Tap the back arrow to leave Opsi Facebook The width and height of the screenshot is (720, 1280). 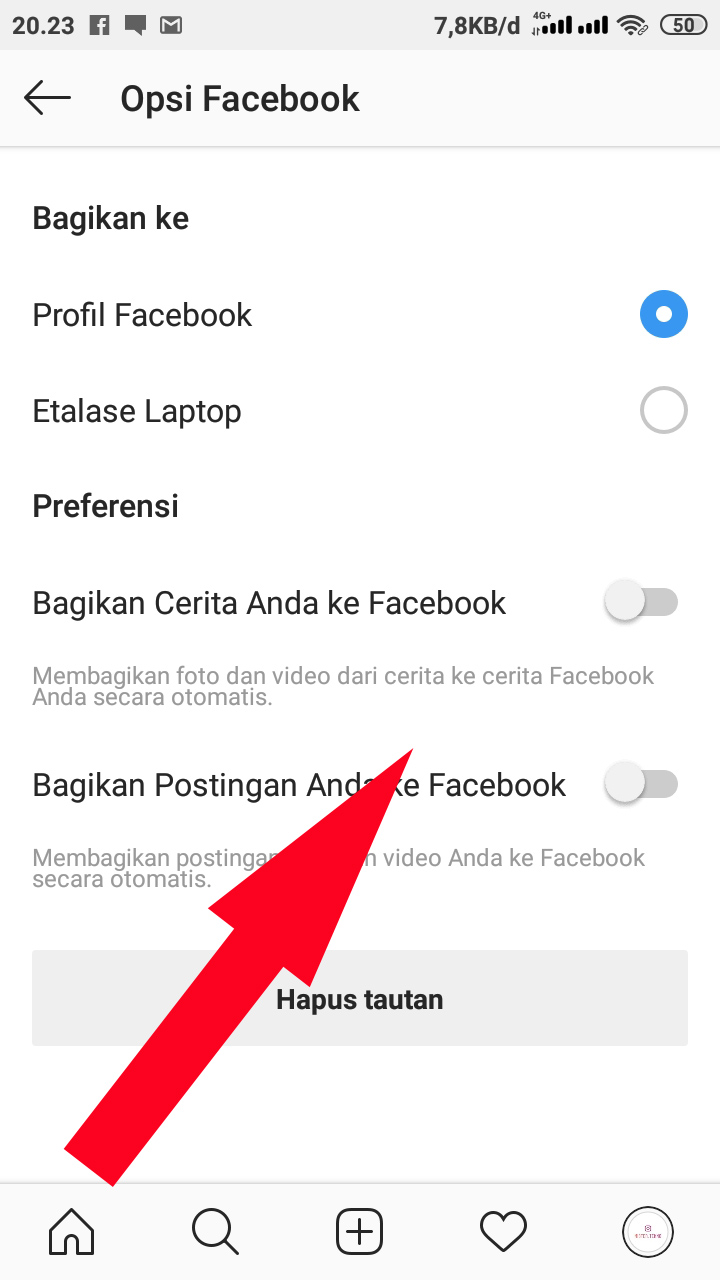(x=47, y=97)
